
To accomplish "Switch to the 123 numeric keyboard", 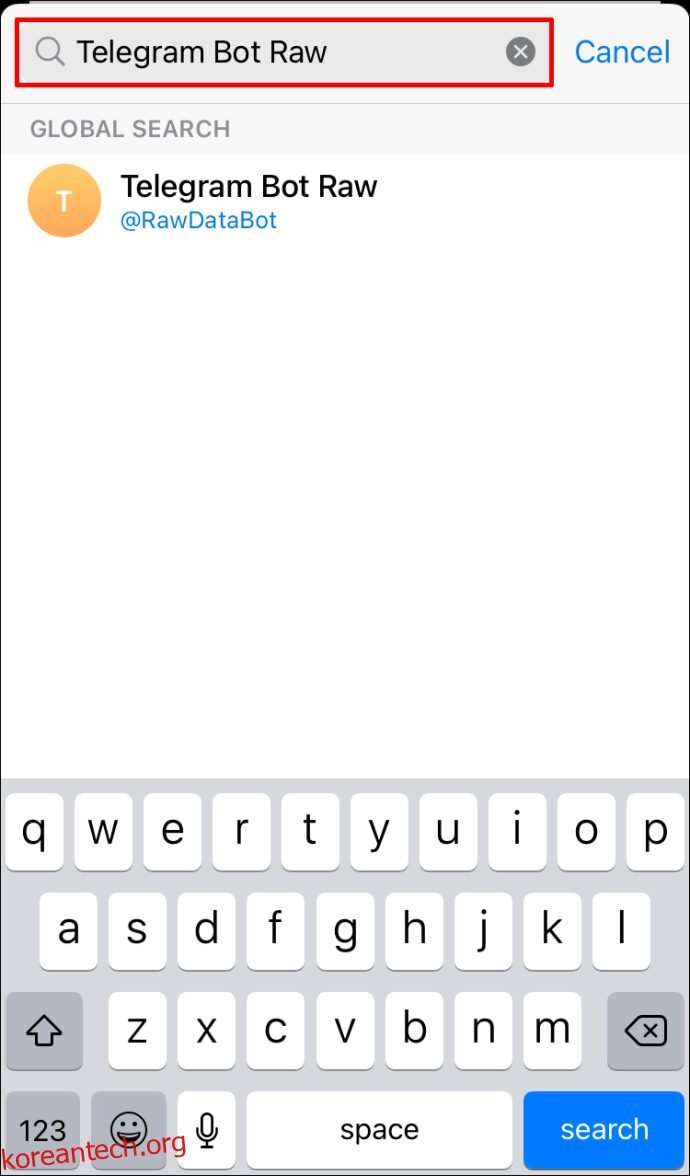I will point(42,1130).
